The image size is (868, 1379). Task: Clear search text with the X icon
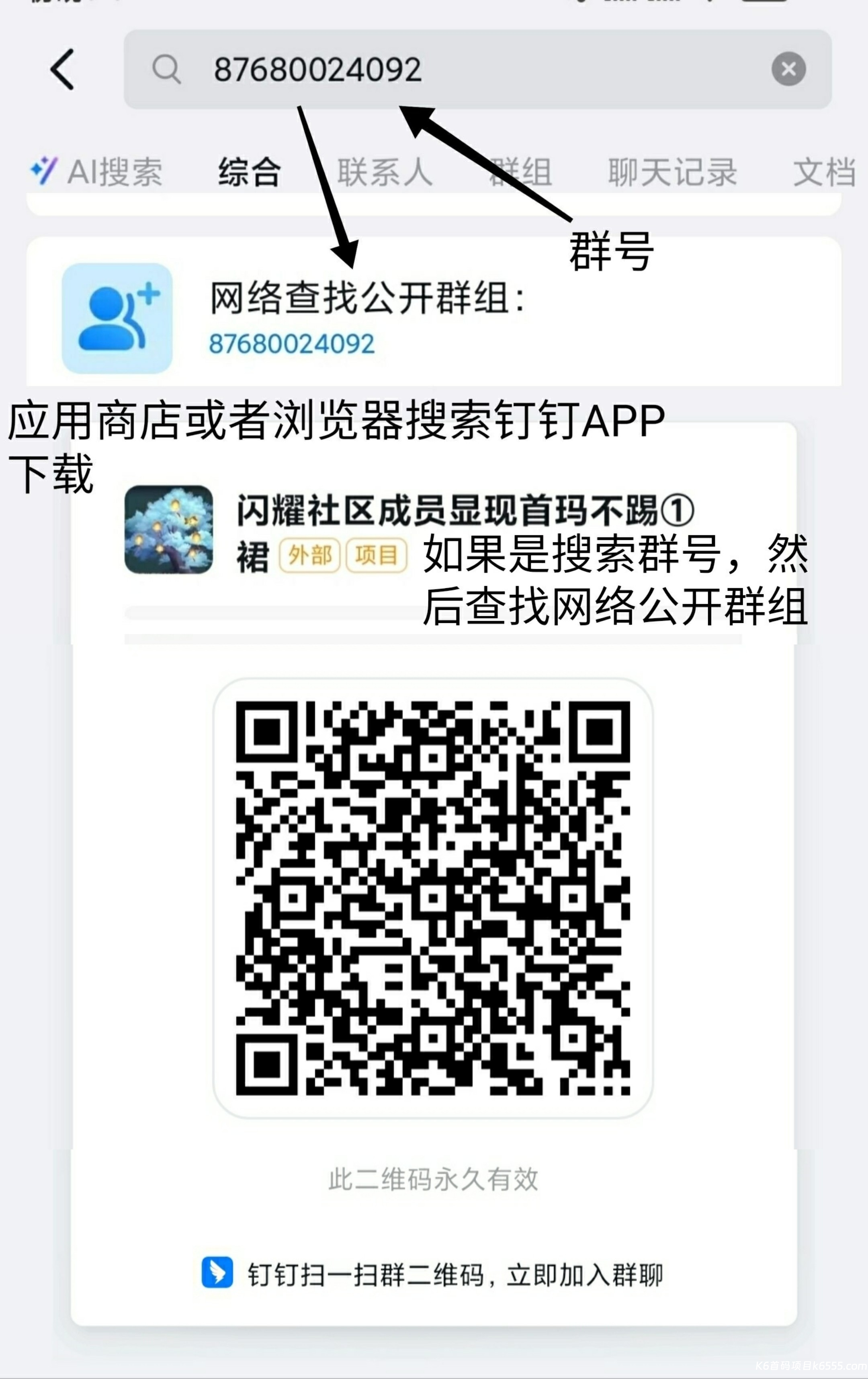click(x=788, y=69)
